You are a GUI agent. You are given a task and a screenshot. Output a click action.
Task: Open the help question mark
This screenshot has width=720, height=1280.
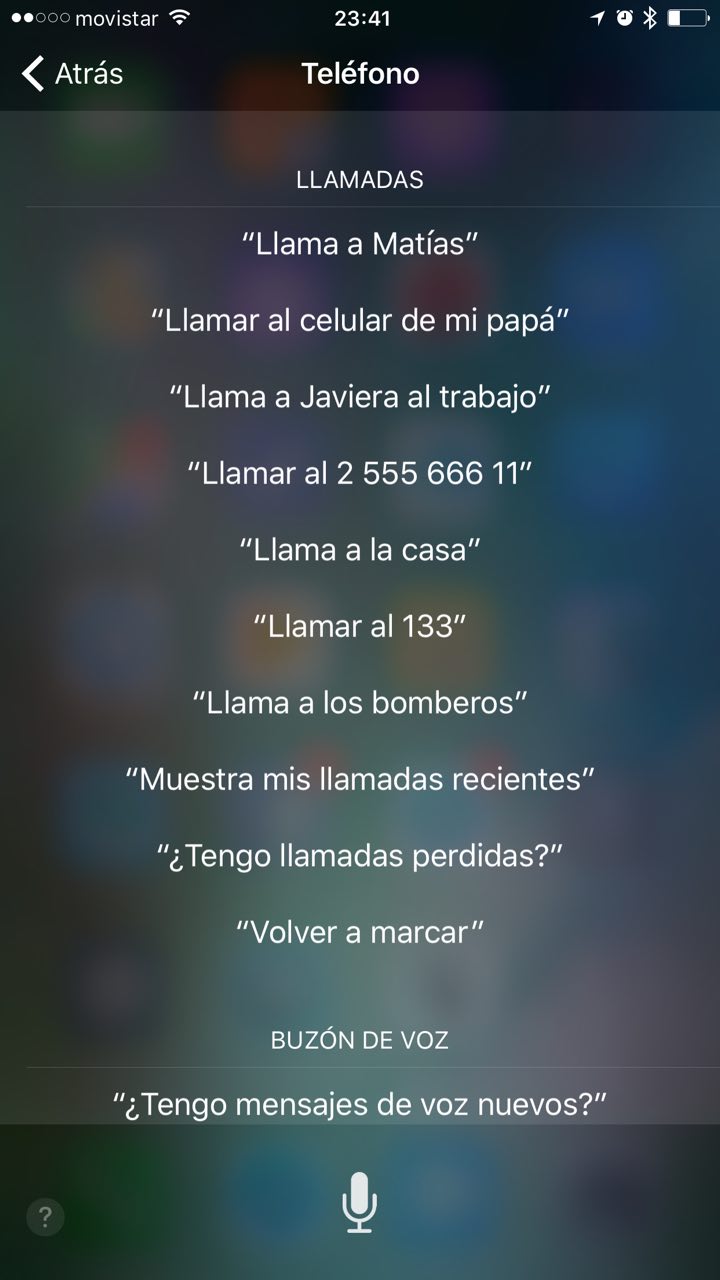pos(45,1217)
